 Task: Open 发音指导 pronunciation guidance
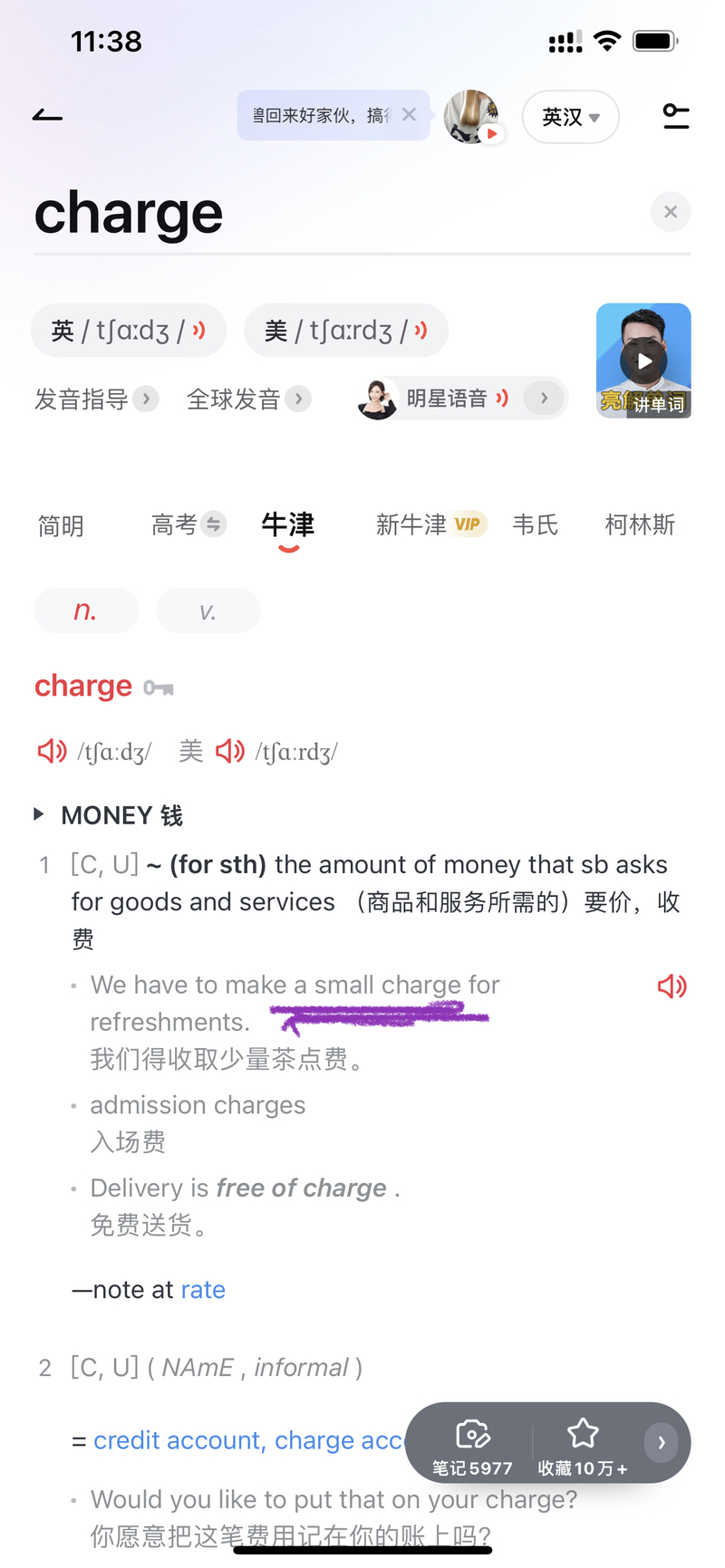point(96,399)
